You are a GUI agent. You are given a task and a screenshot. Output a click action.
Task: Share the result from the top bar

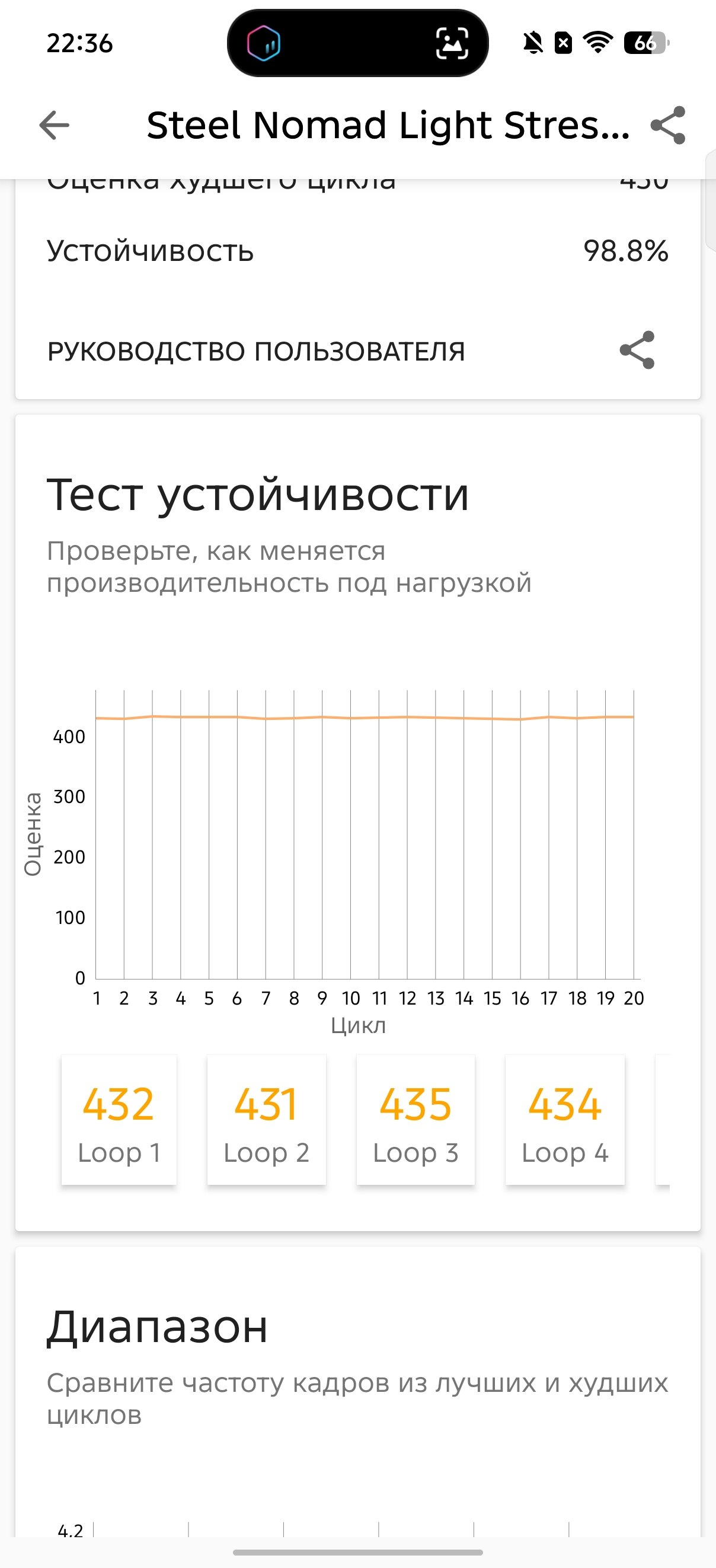(x=668, y=125)
